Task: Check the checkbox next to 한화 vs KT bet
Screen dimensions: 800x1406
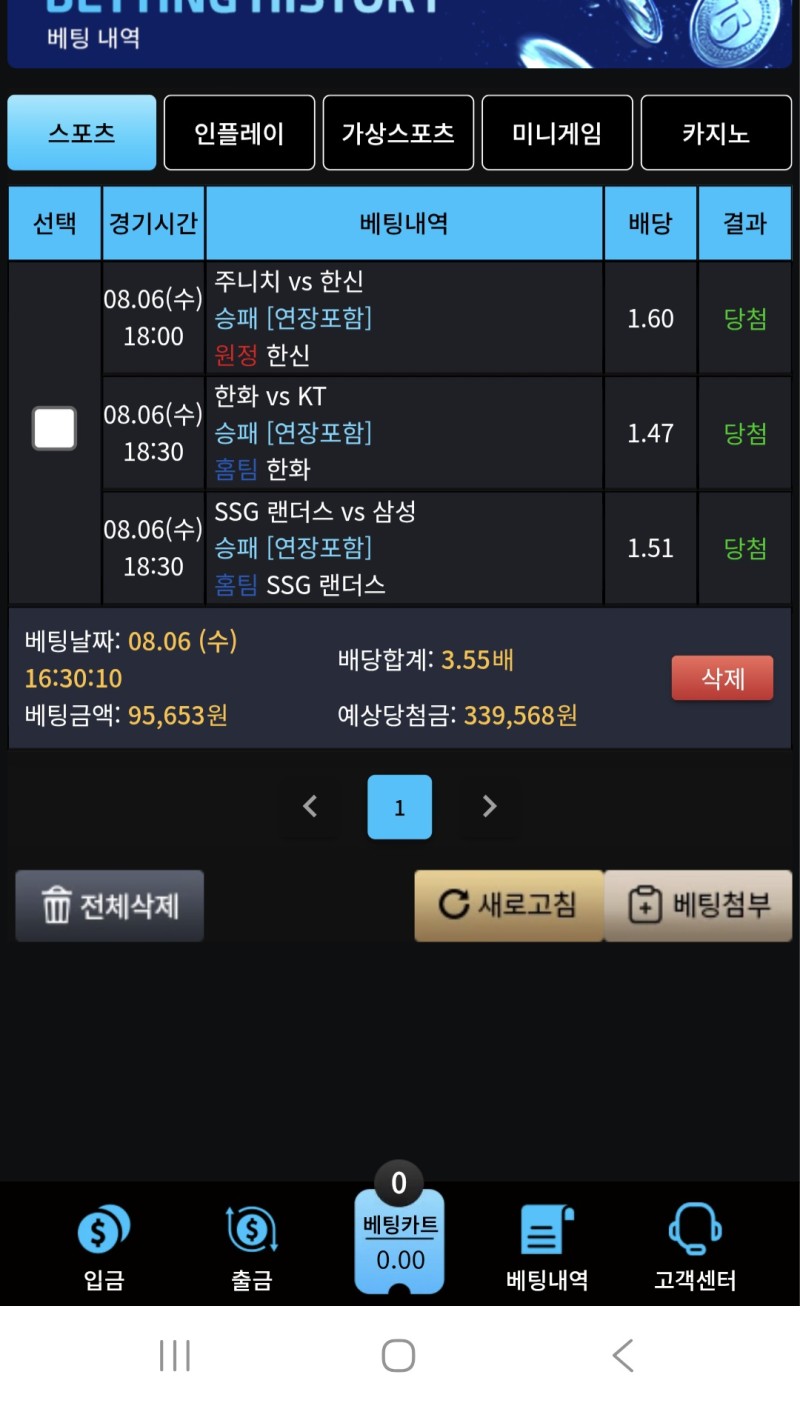Action: [x=54, y=428]
